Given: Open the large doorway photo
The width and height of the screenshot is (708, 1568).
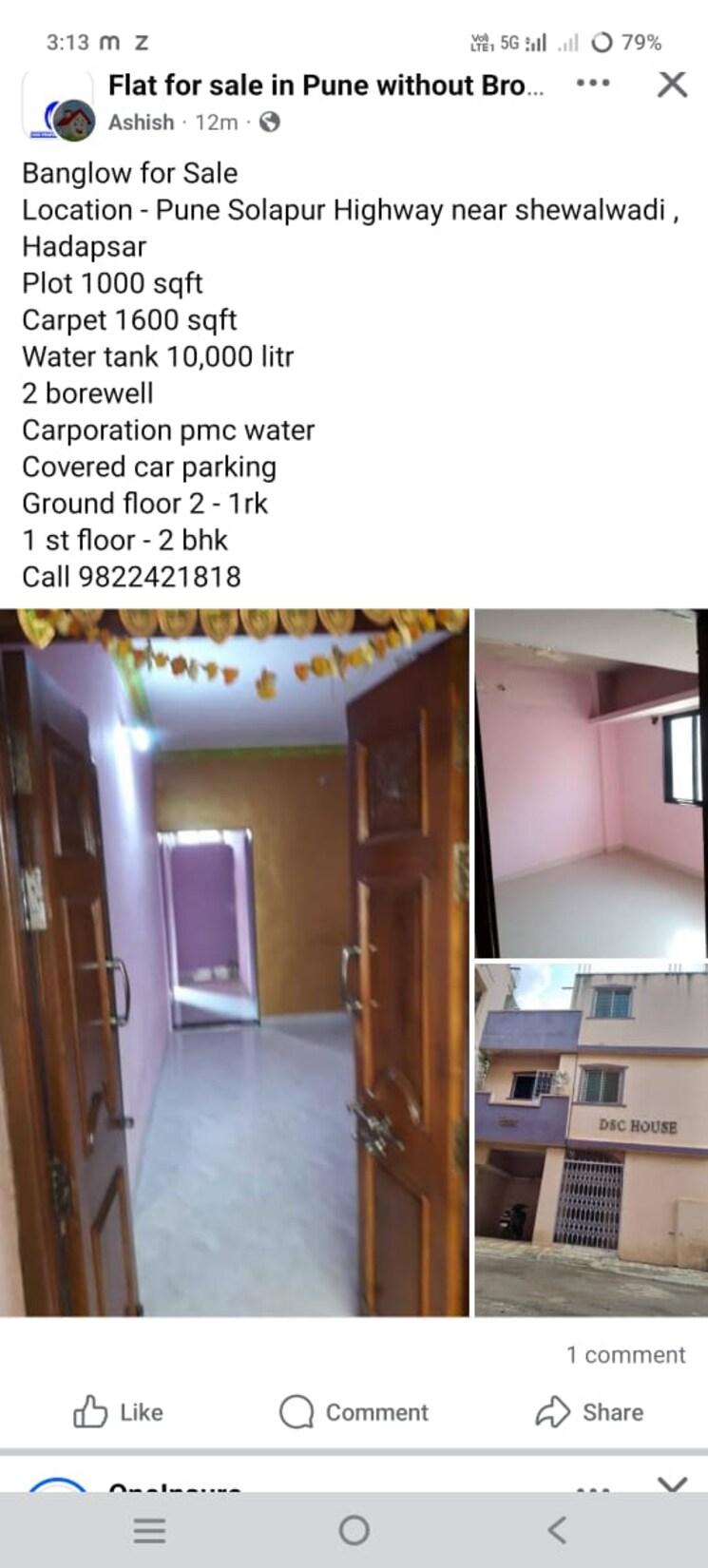Looking at the screenshot, I should click(234, 962).
